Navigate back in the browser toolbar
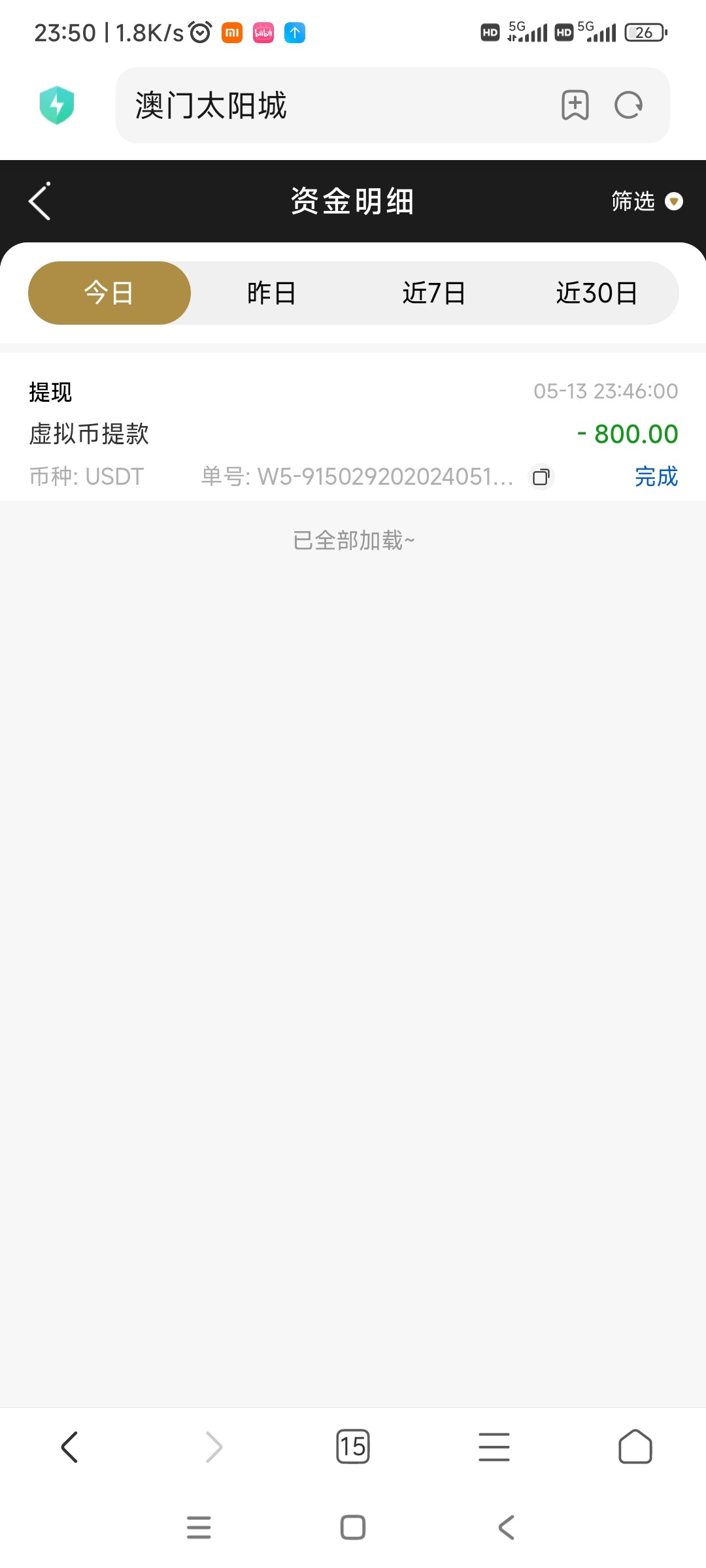 69,1446
